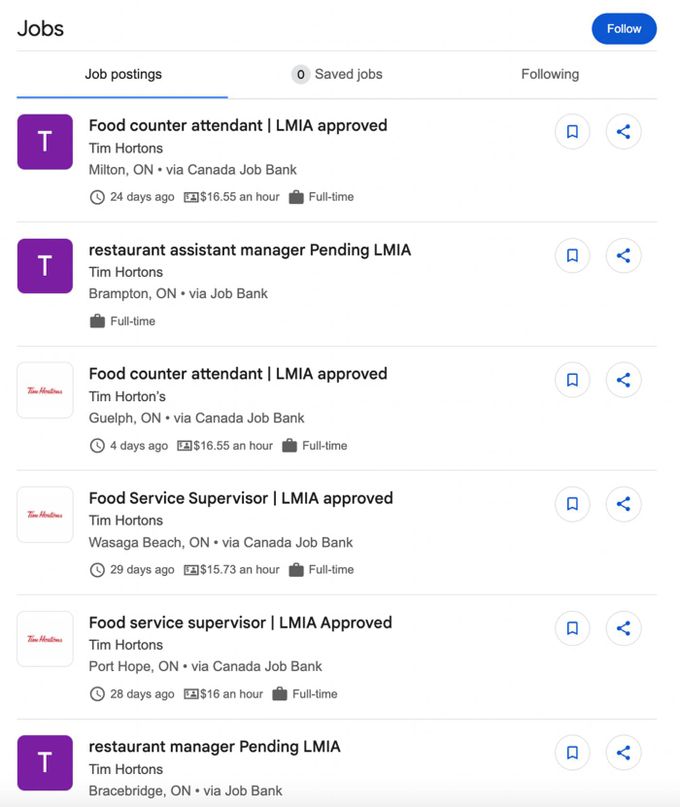Share the Brampton restaurant assistant manager posting
The height and width of the screenshot is (807, 680).
coord(623,255)
